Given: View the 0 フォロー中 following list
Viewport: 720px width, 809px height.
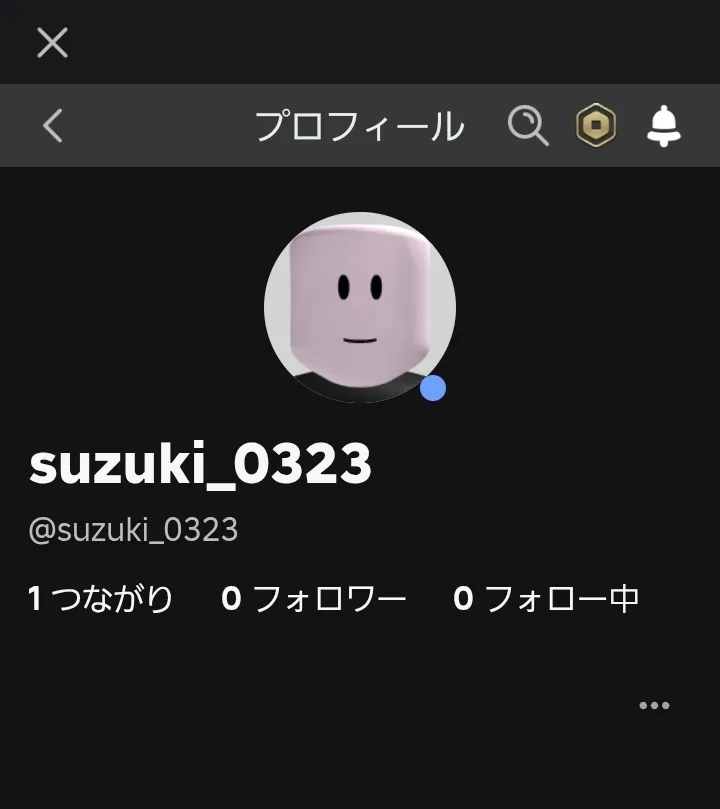Looking at the screenshot, I should [x=546, y=599].
